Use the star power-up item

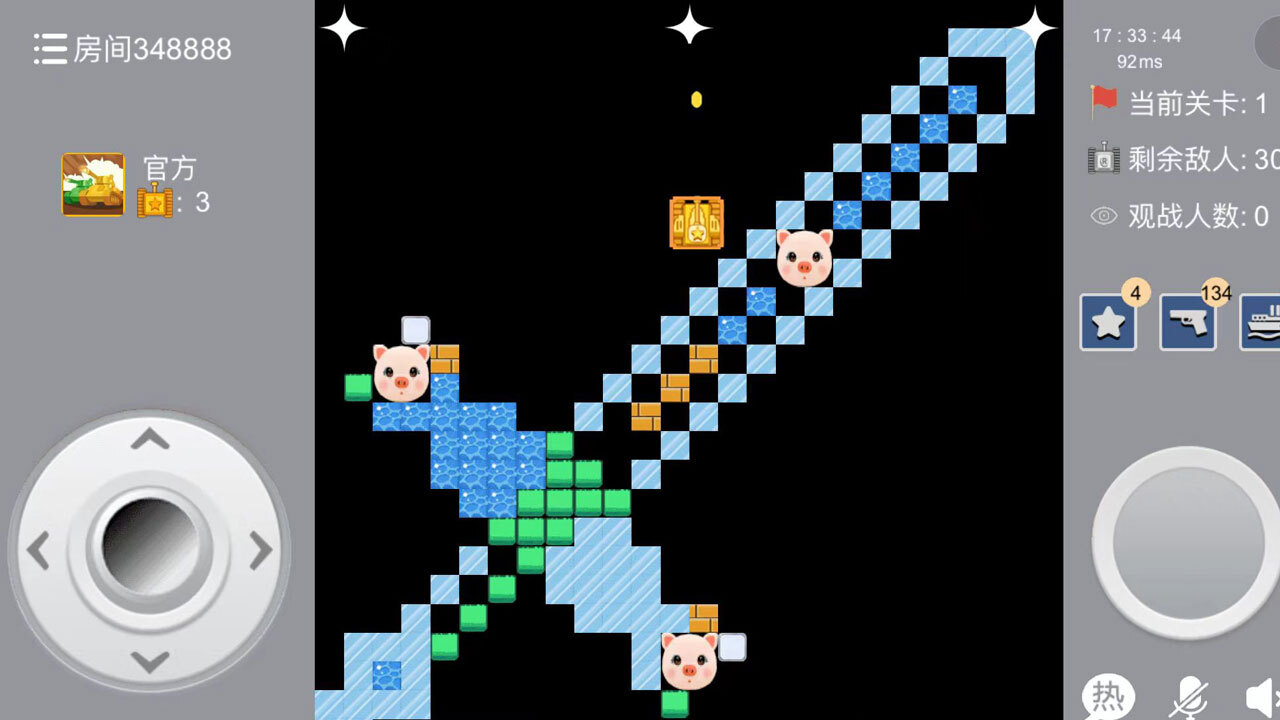tap(1108, 322)
